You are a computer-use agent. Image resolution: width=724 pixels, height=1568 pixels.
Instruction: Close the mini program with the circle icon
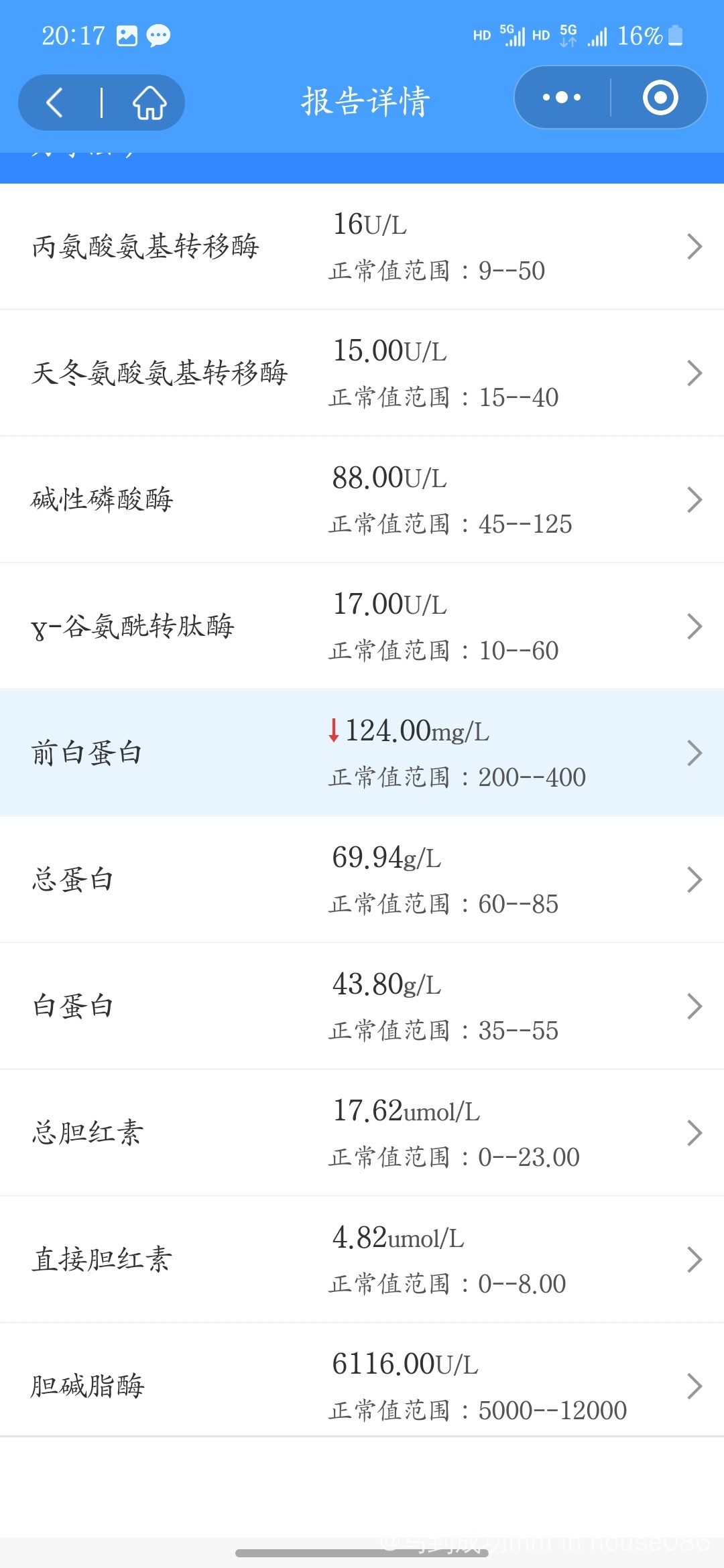click(x=660, y=98)
